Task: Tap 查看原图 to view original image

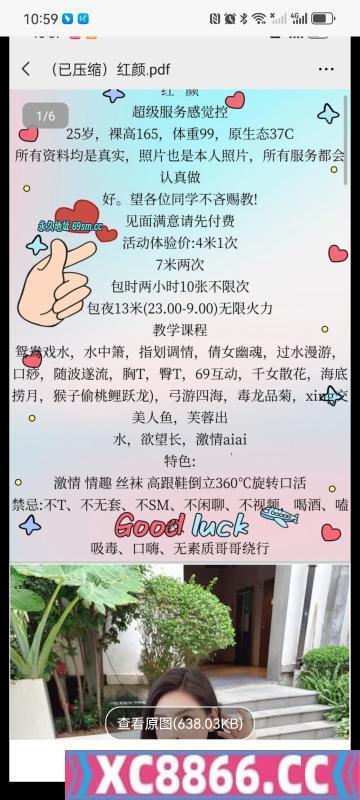Action: pos(179,723)
